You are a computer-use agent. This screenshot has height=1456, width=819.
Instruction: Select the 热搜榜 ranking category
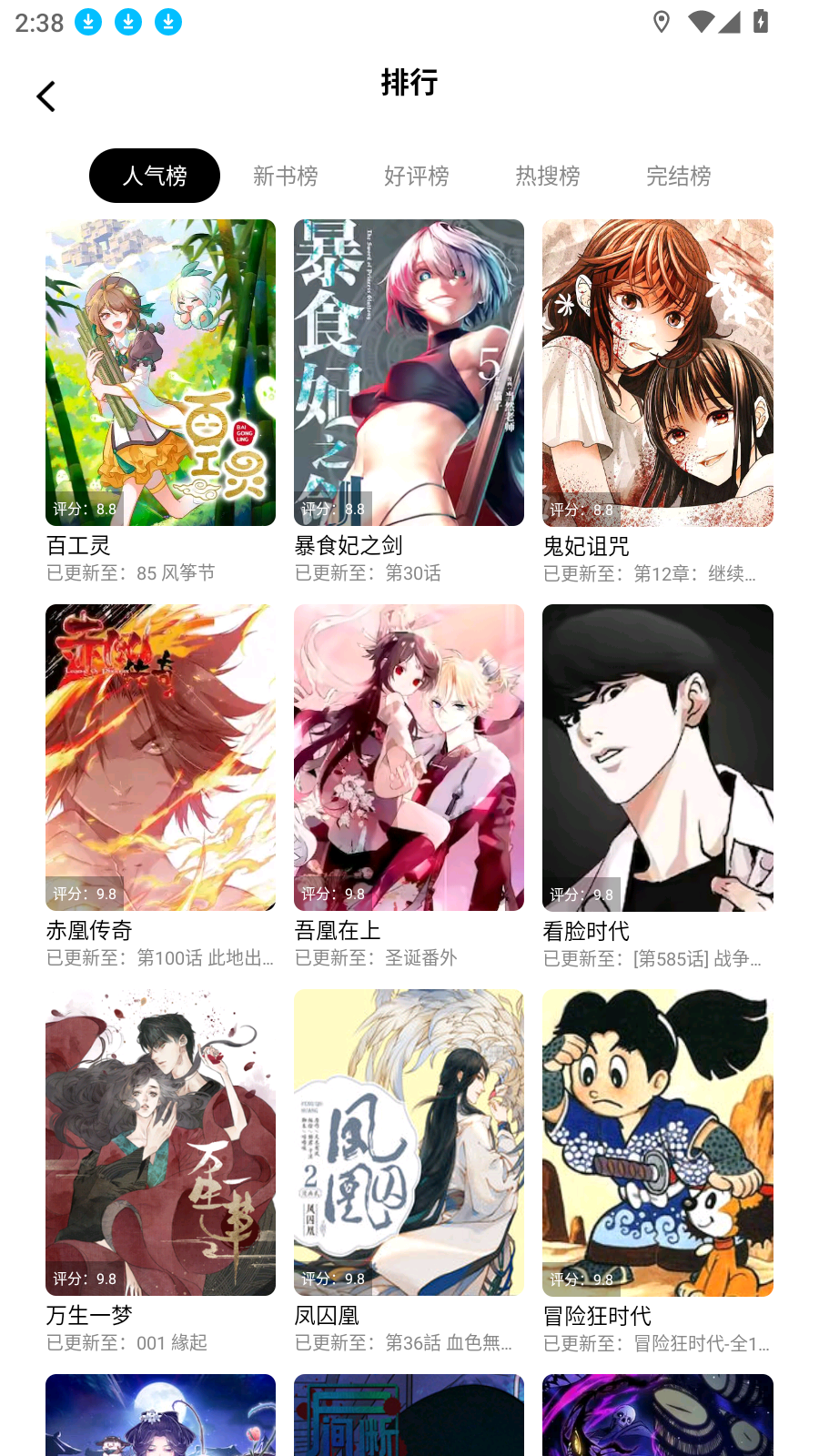click(548, 176)
